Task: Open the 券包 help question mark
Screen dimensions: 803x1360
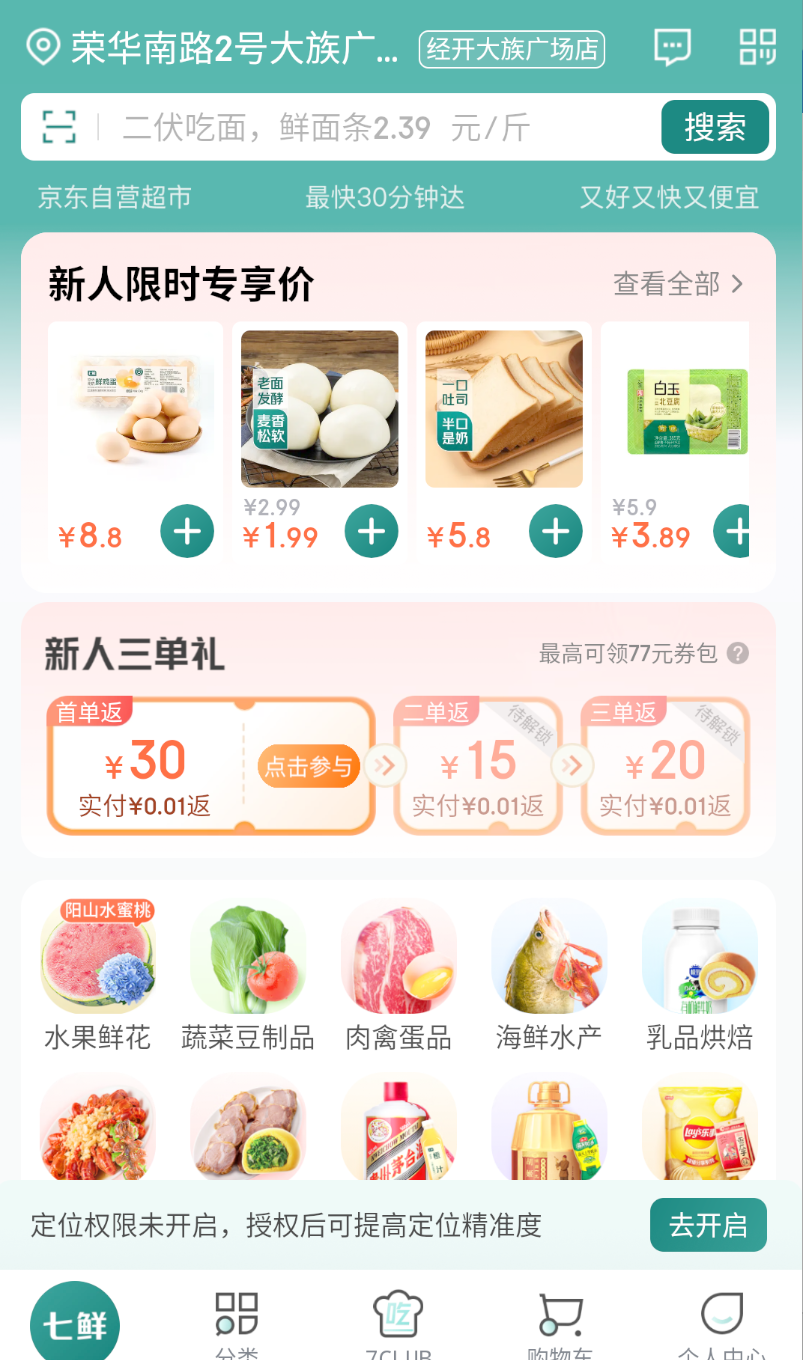Action: coord(738,654)
